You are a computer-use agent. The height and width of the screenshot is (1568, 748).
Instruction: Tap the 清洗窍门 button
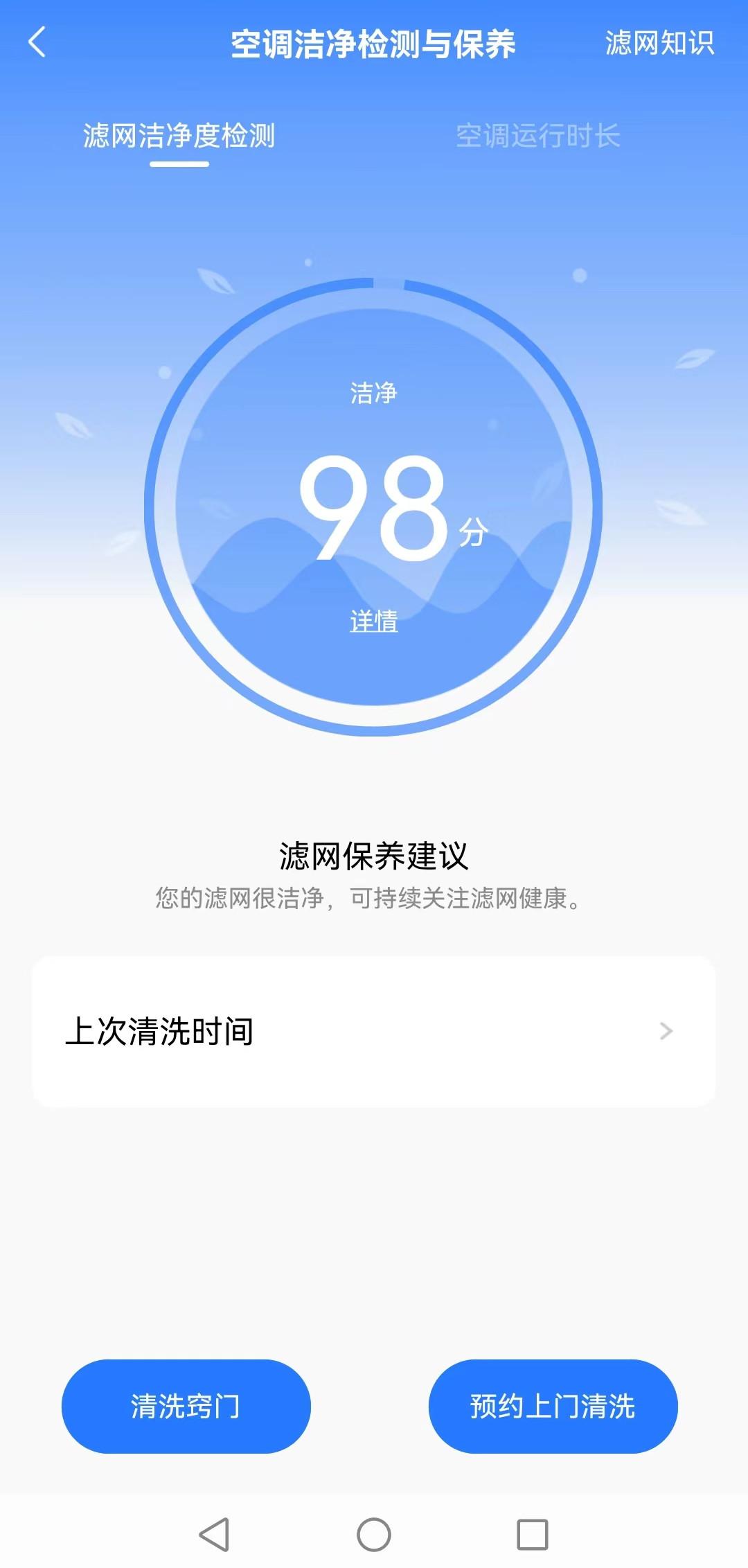coord(186,1406)
